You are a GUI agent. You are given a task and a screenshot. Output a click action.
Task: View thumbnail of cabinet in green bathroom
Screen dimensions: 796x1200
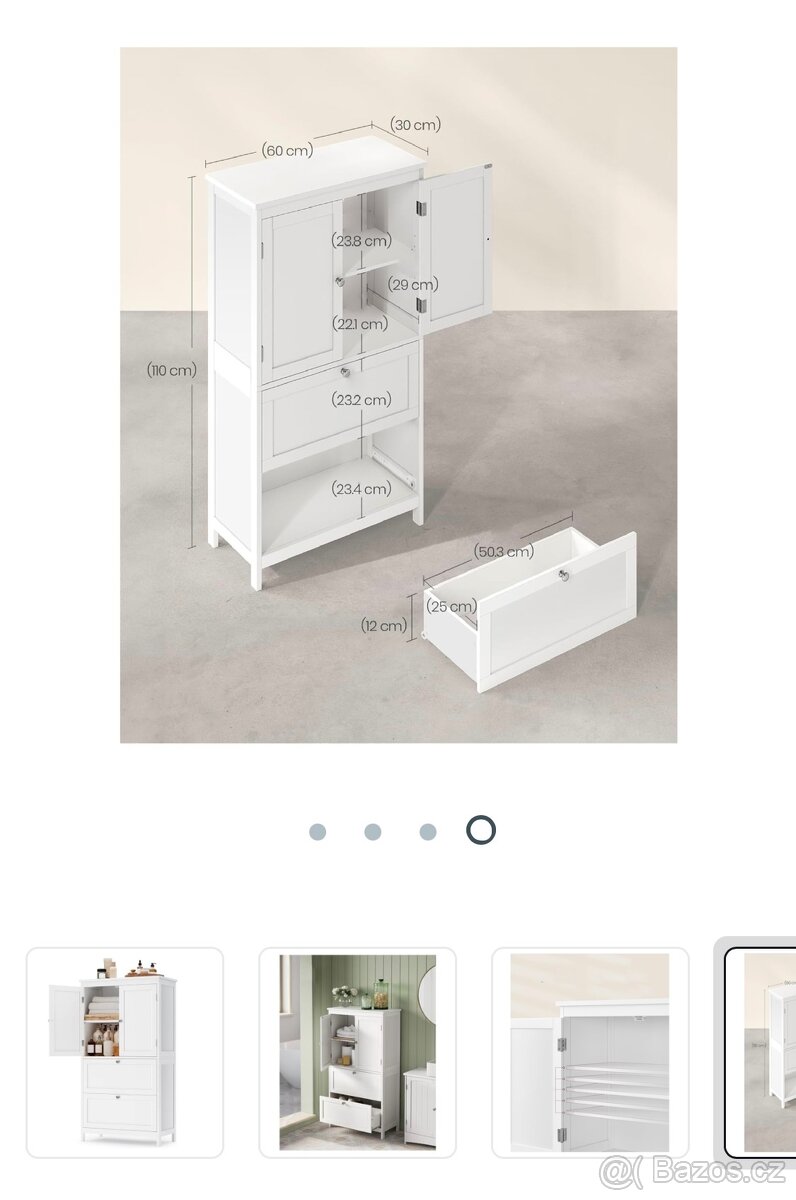(357, 1052)
